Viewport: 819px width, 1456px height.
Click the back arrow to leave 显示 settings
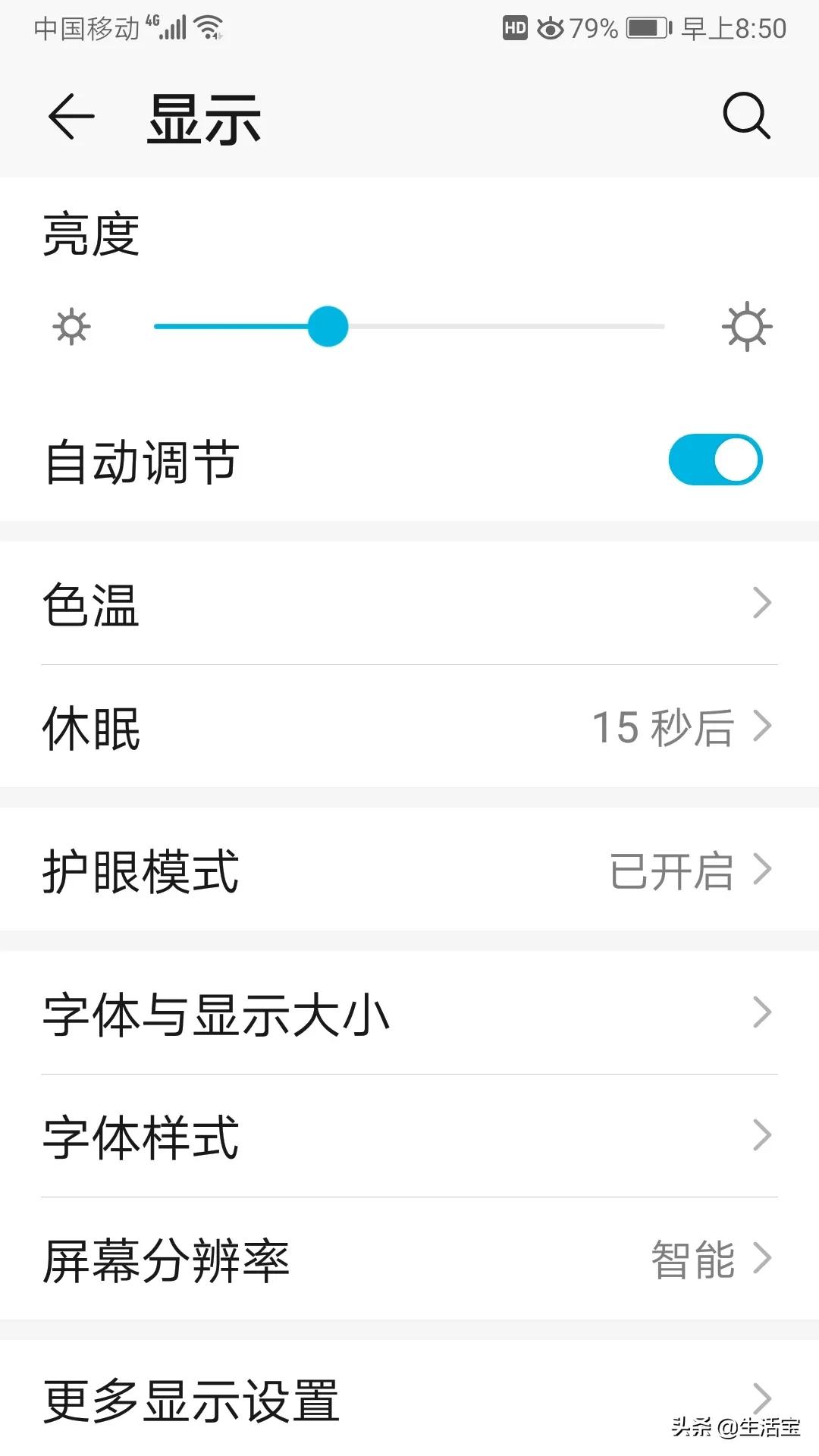[x=72, y=118]
